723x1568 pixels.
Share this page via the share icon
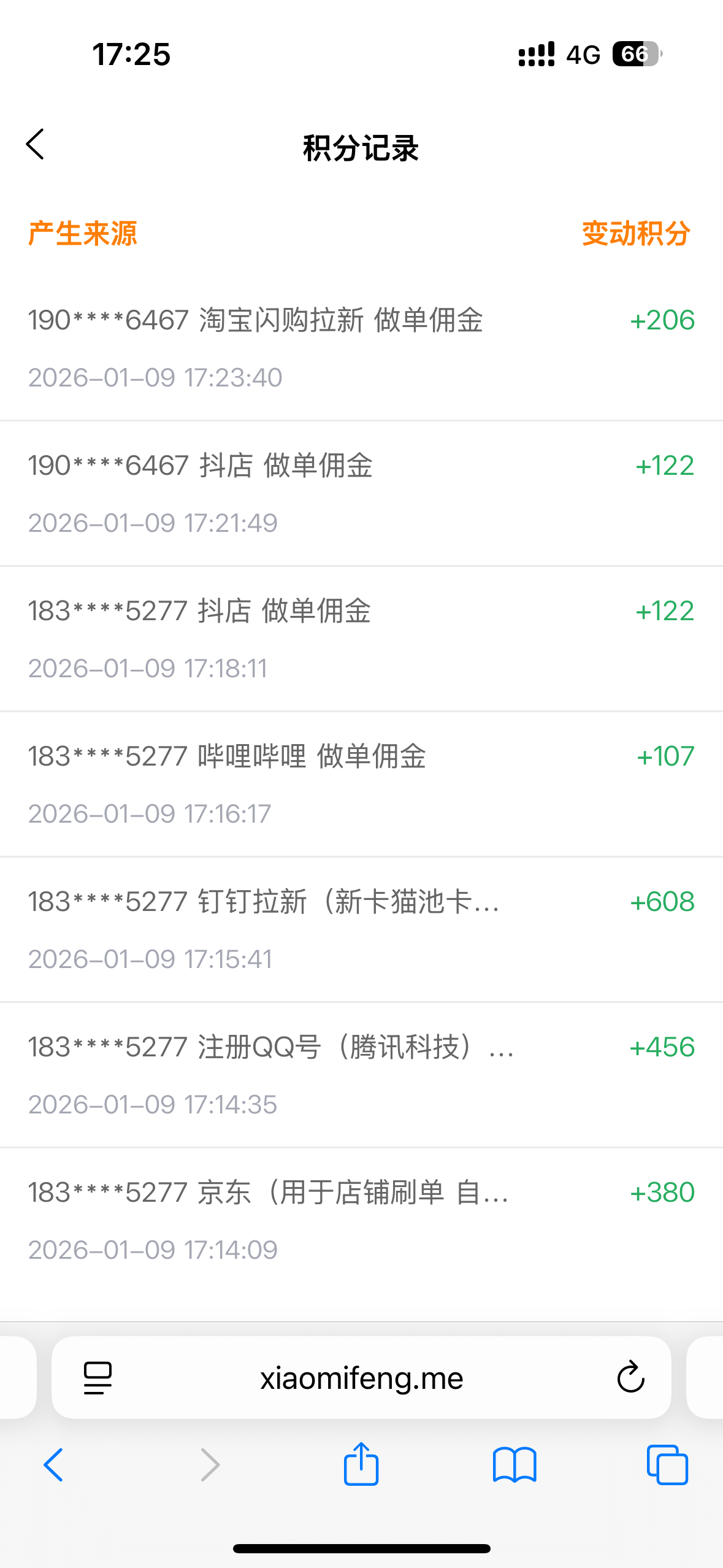pos(361,1464)
